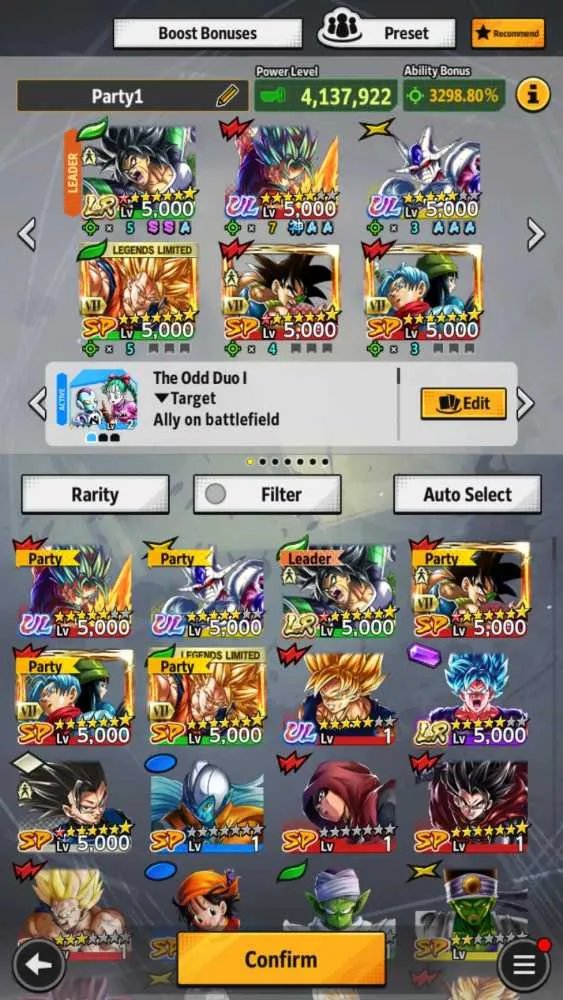
Task: Go back with the bottom arrow button
Action: 39,965
